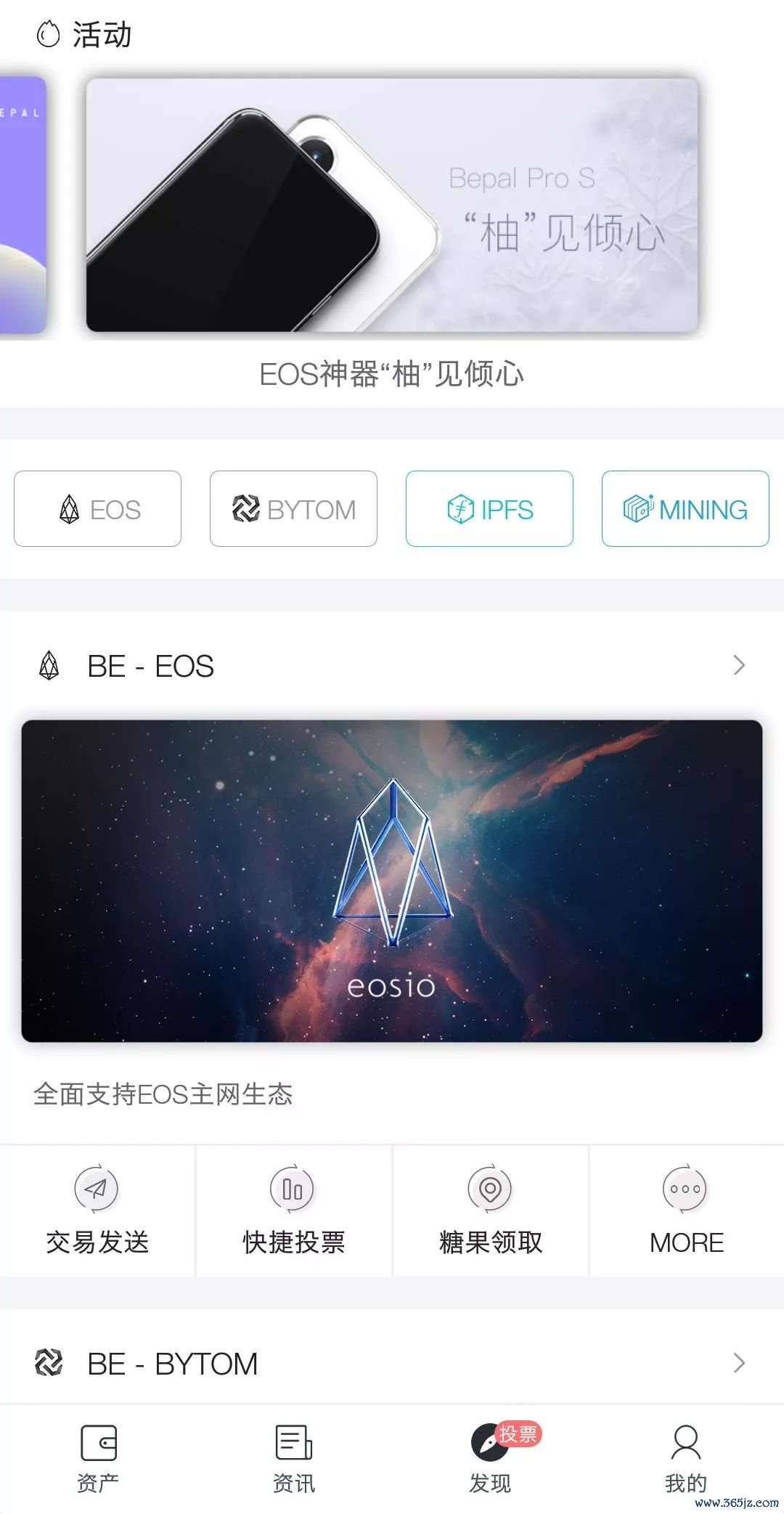Open 交易发送 transaction sending
Viewport: 784px width, 1514px height.
97,1211
